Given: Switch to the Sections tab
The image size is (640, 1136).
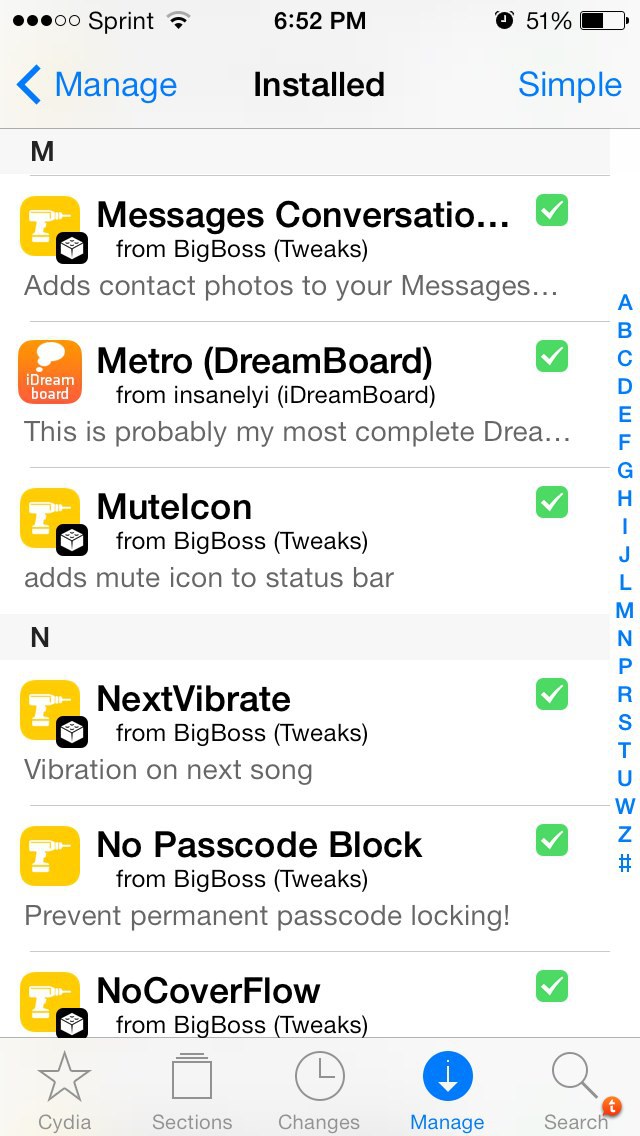Looking at the screenshot, I should (x=192, y=1090).
